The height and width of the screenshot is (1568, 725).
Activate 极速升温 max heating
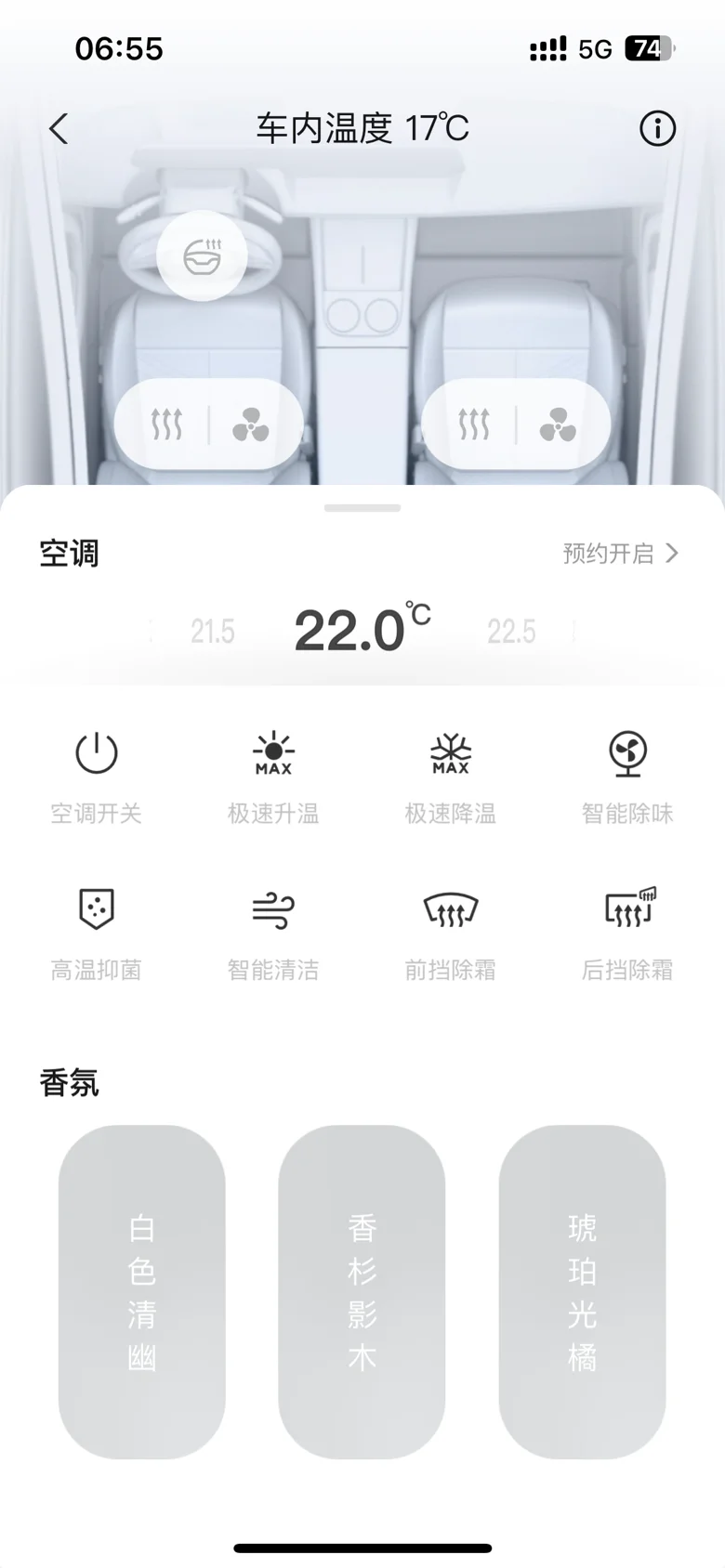click(x=273, y=753)
